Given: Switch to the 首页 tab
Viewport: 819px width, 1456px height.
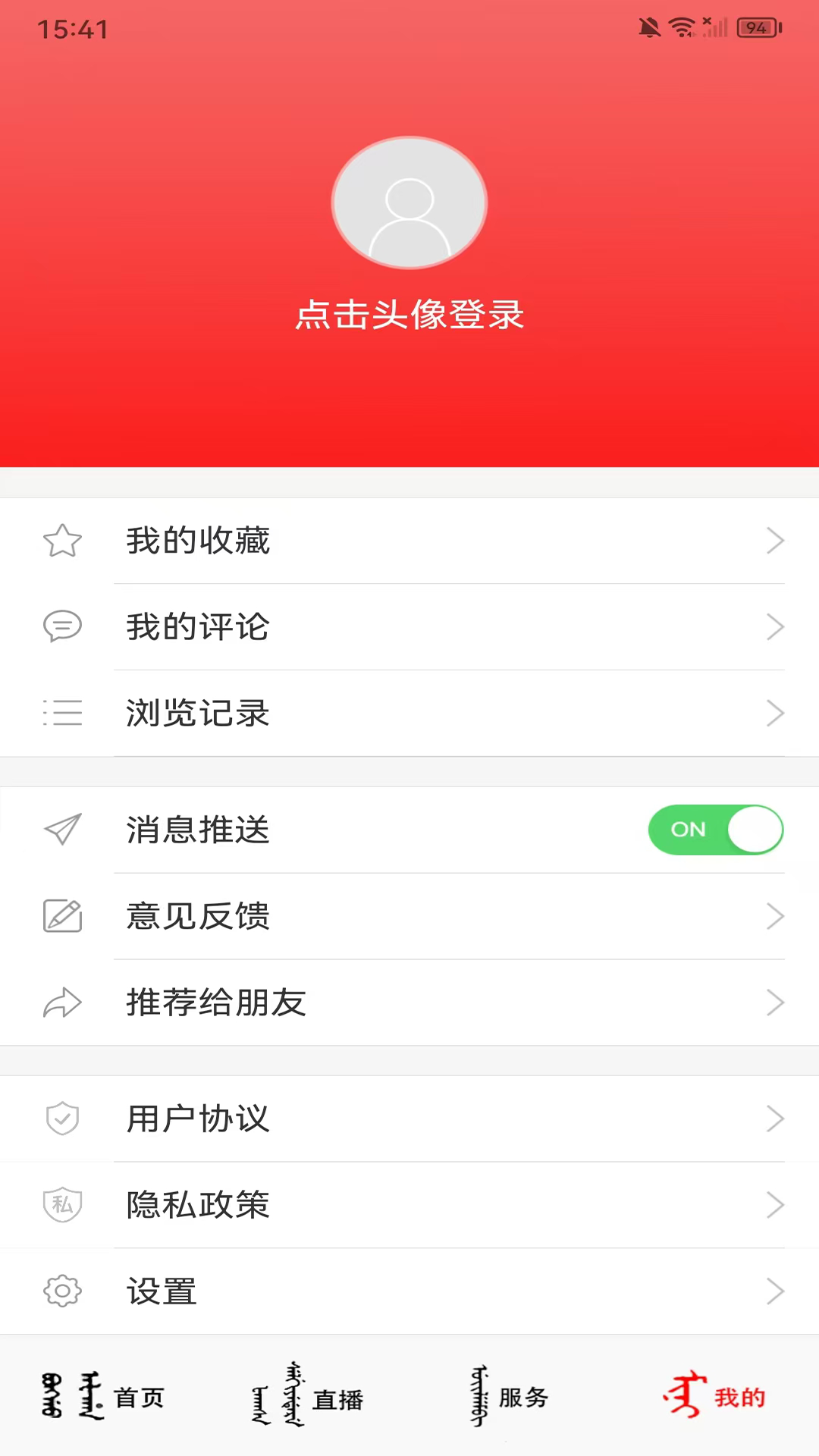Looking at the screenshot, I should click(102, 1398).
